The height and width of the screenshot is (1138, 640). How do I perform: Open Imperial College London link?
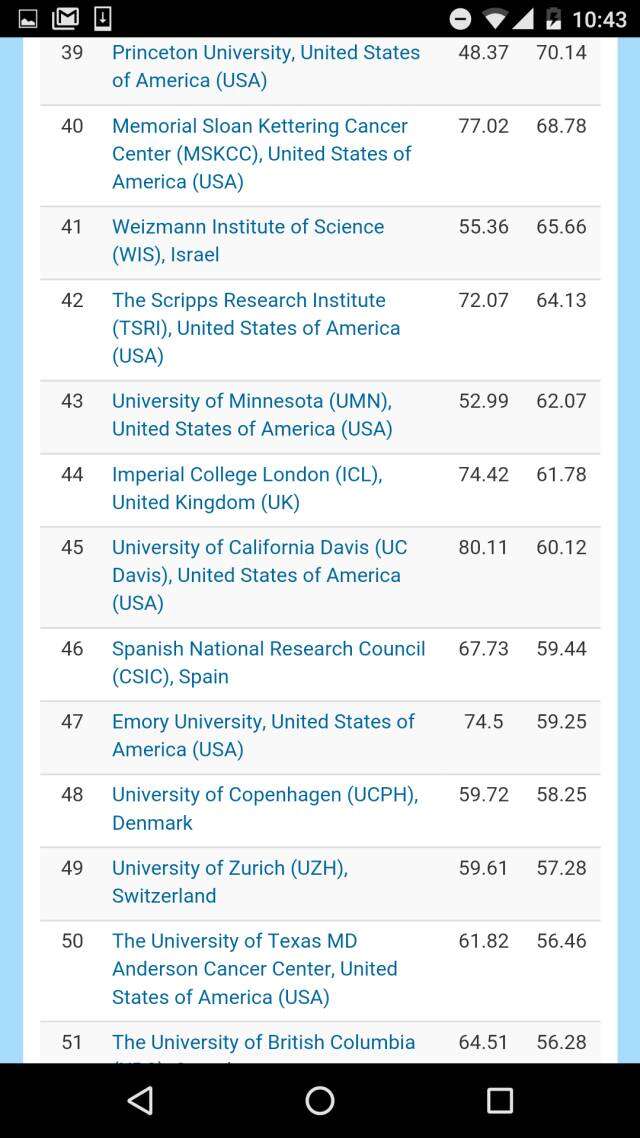tap(247, 475)
